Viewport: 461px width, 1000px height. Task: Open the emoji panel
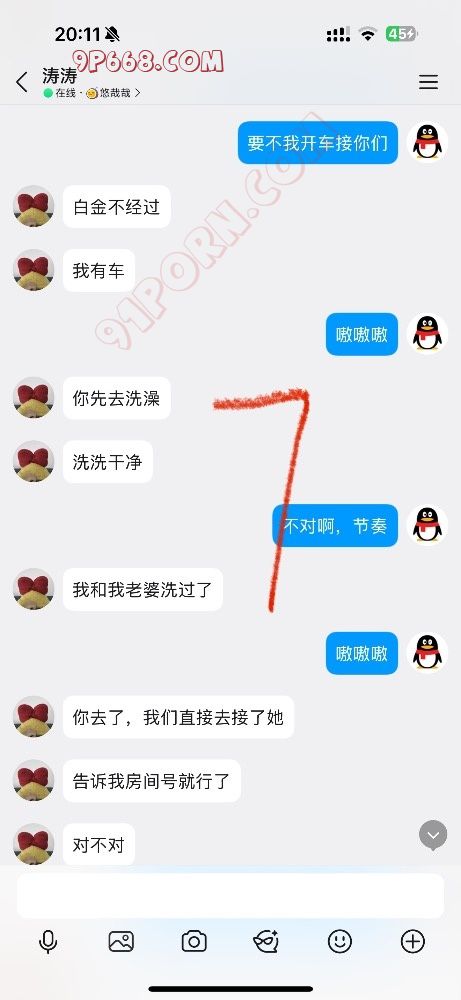click(340, 941)
